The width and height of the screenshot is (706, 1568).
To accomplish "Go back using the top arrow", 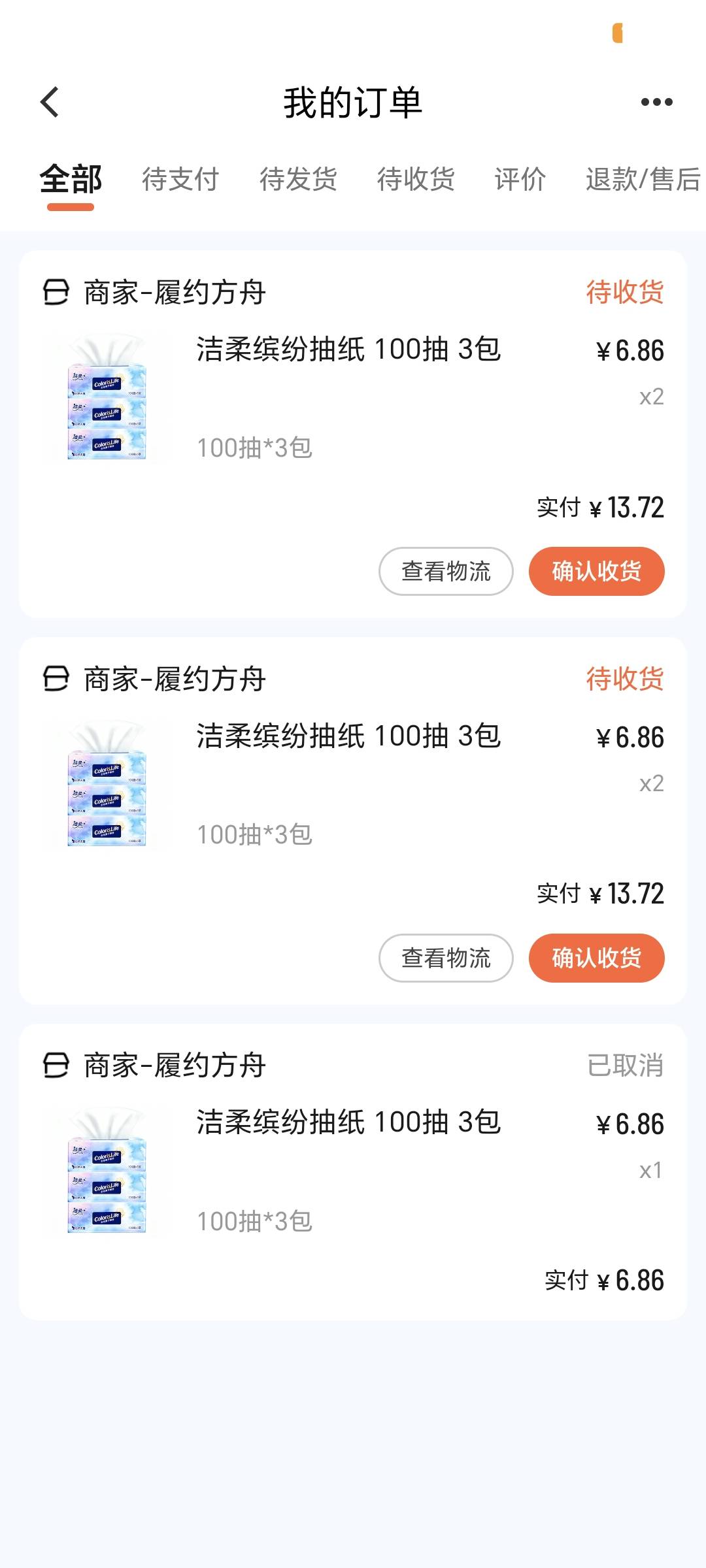I will [x=50, y=102].
